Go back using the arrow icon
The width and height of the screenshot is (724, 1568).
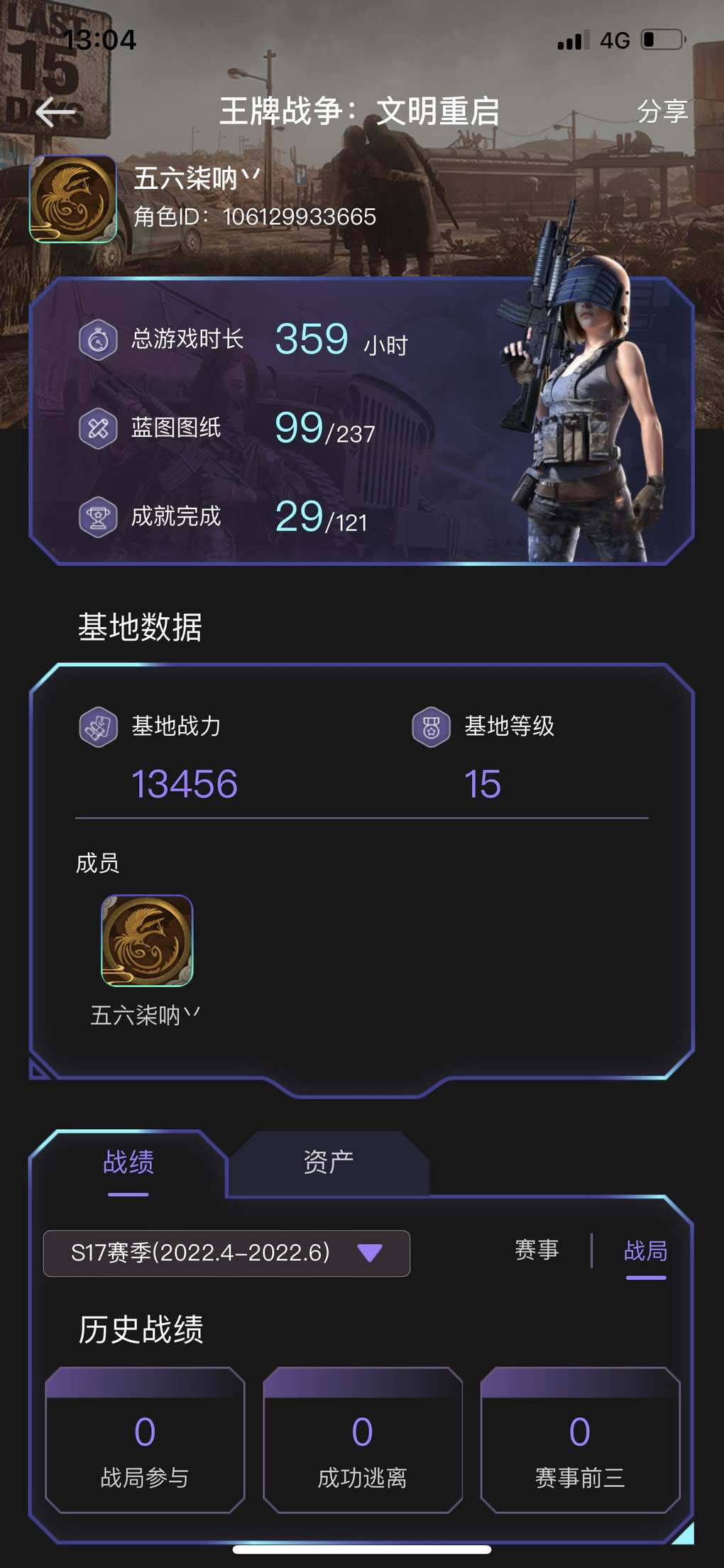pyautogui.click(x=55, y=112)
